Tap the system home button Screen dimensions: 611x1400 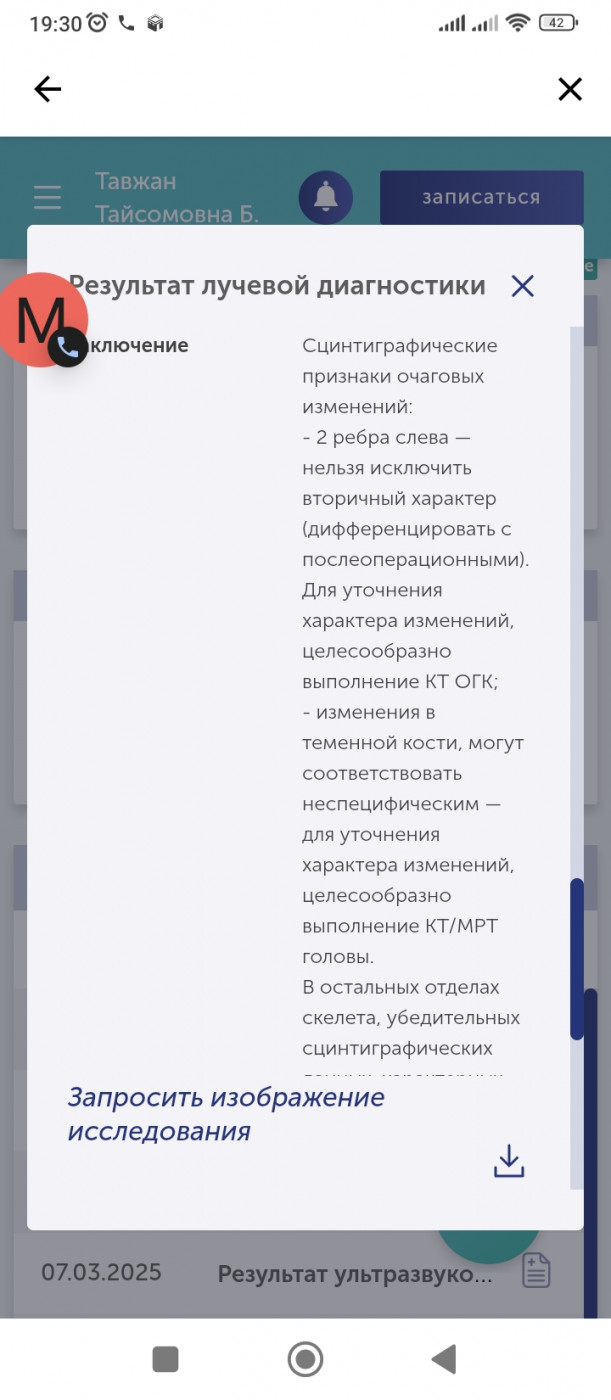305,1359
